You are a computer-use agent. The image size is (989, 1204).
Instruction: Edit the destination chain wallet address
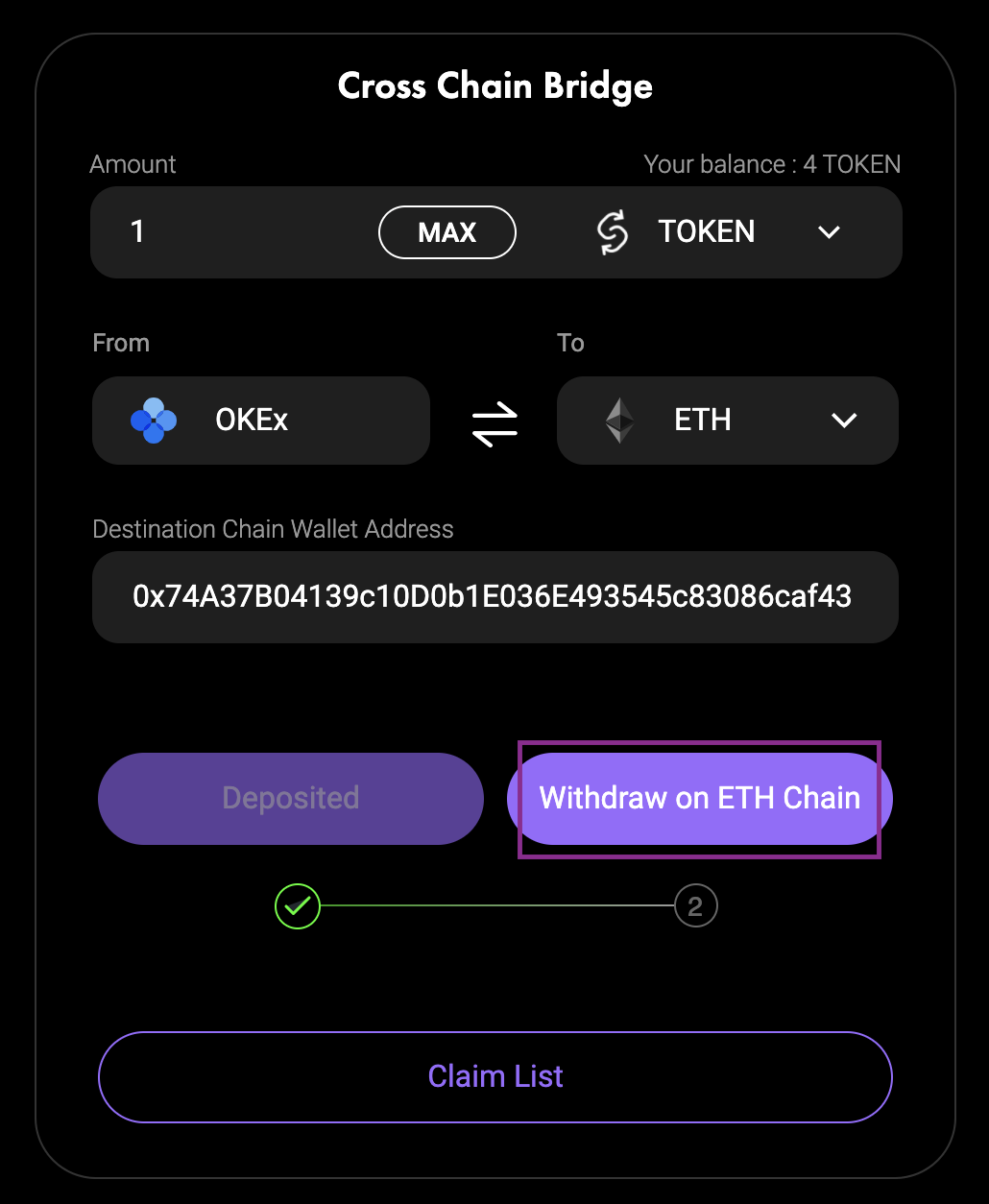494,596
